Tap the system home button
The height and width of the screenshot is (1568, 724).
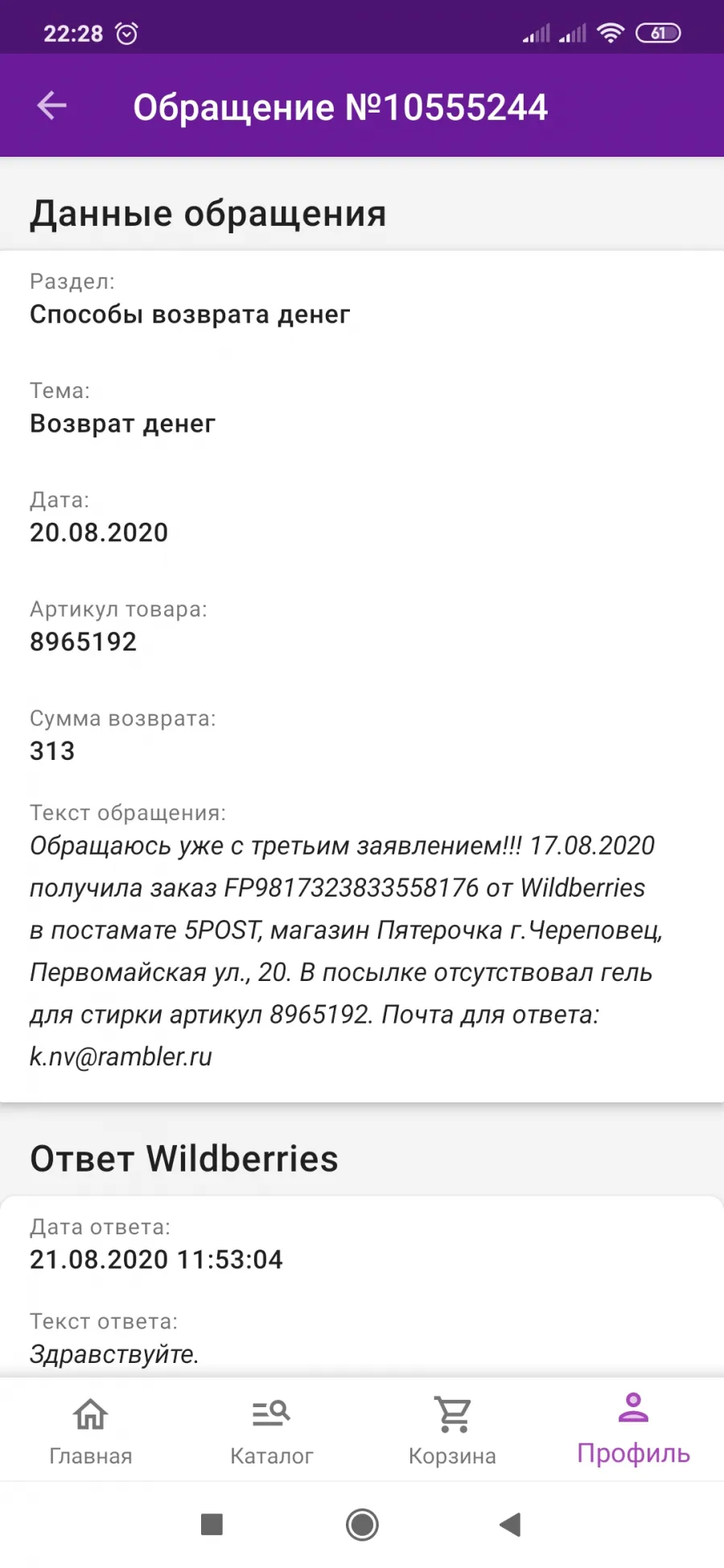[x=362, y=1525]
